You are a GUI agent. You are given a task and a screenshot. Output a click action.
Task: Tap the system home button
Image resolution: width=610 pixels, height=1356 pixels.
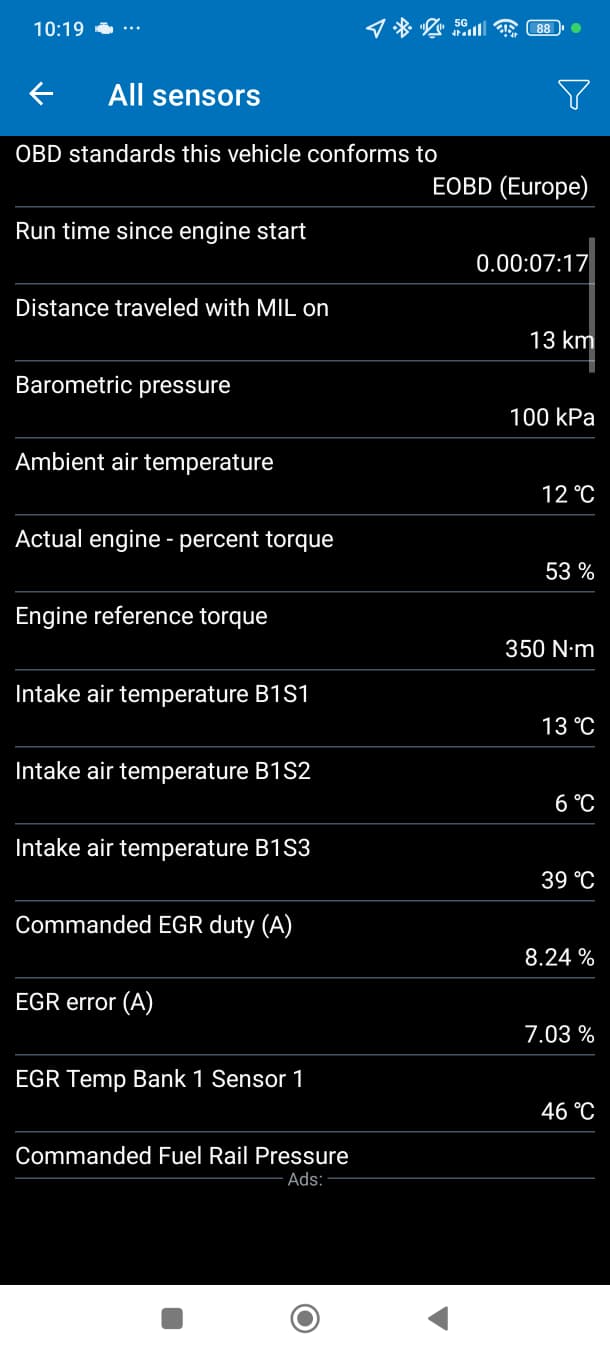tap(305, 1319)
